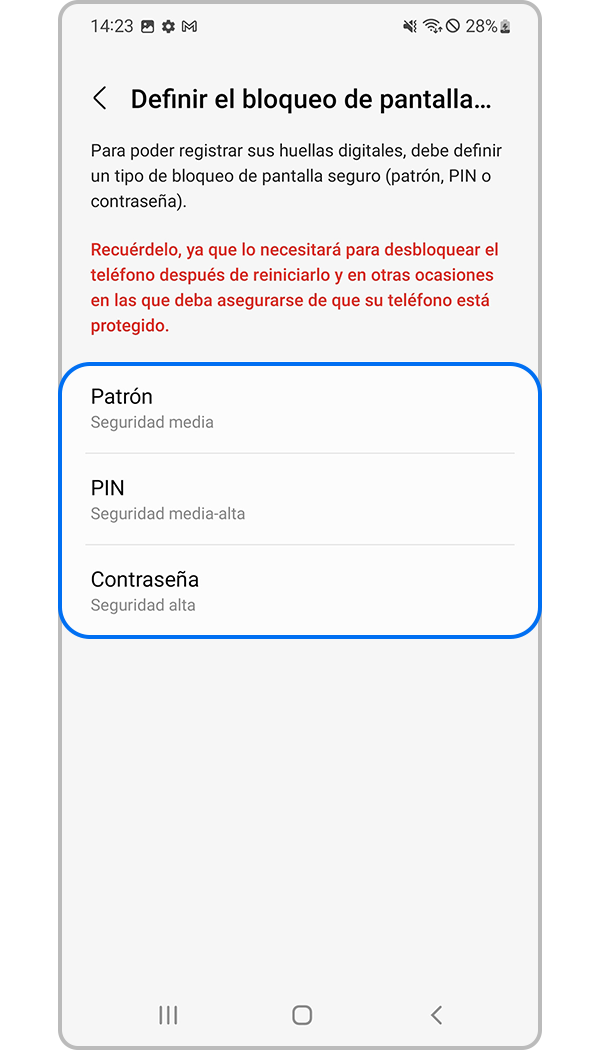Select Patrón as the lock type
This screenshot has height=1050, width=600.
pyautogui.click(x=300, y=408)
